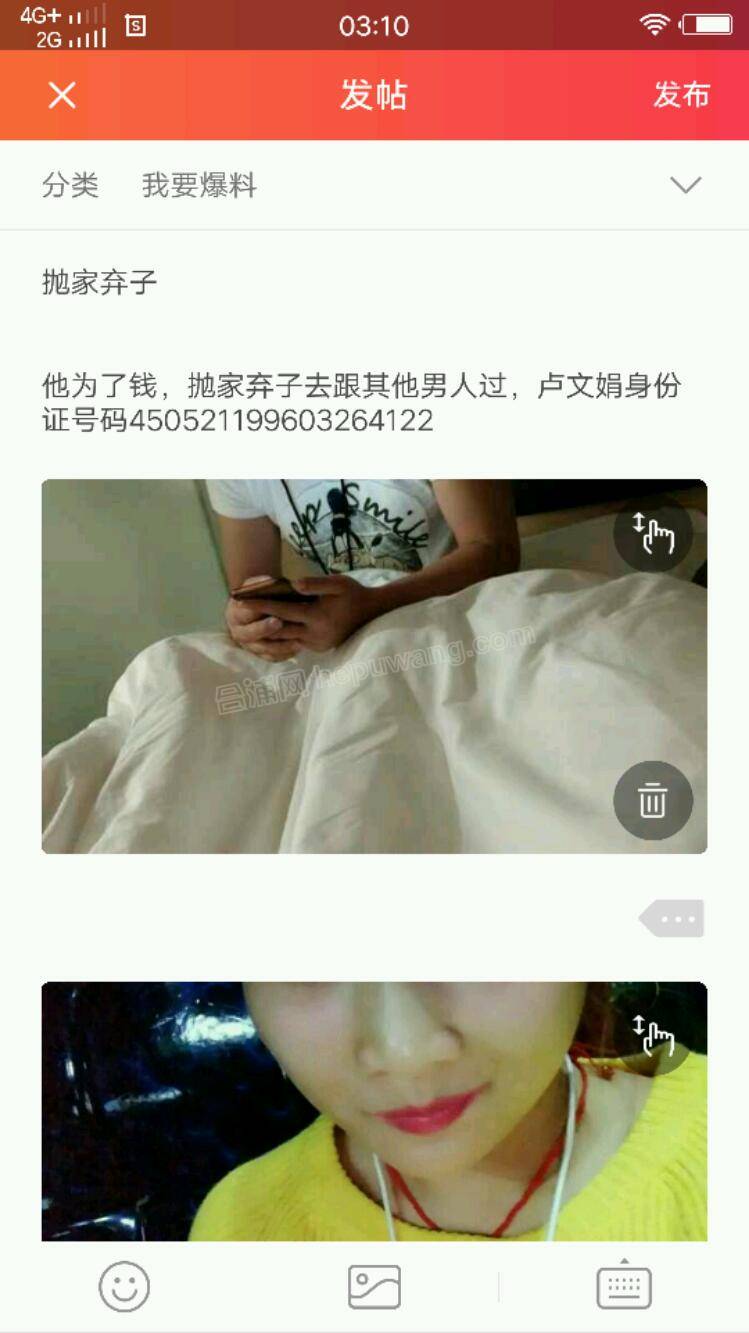
Task: Tap the three-dot tag between the photos
Action: (673, 918)
